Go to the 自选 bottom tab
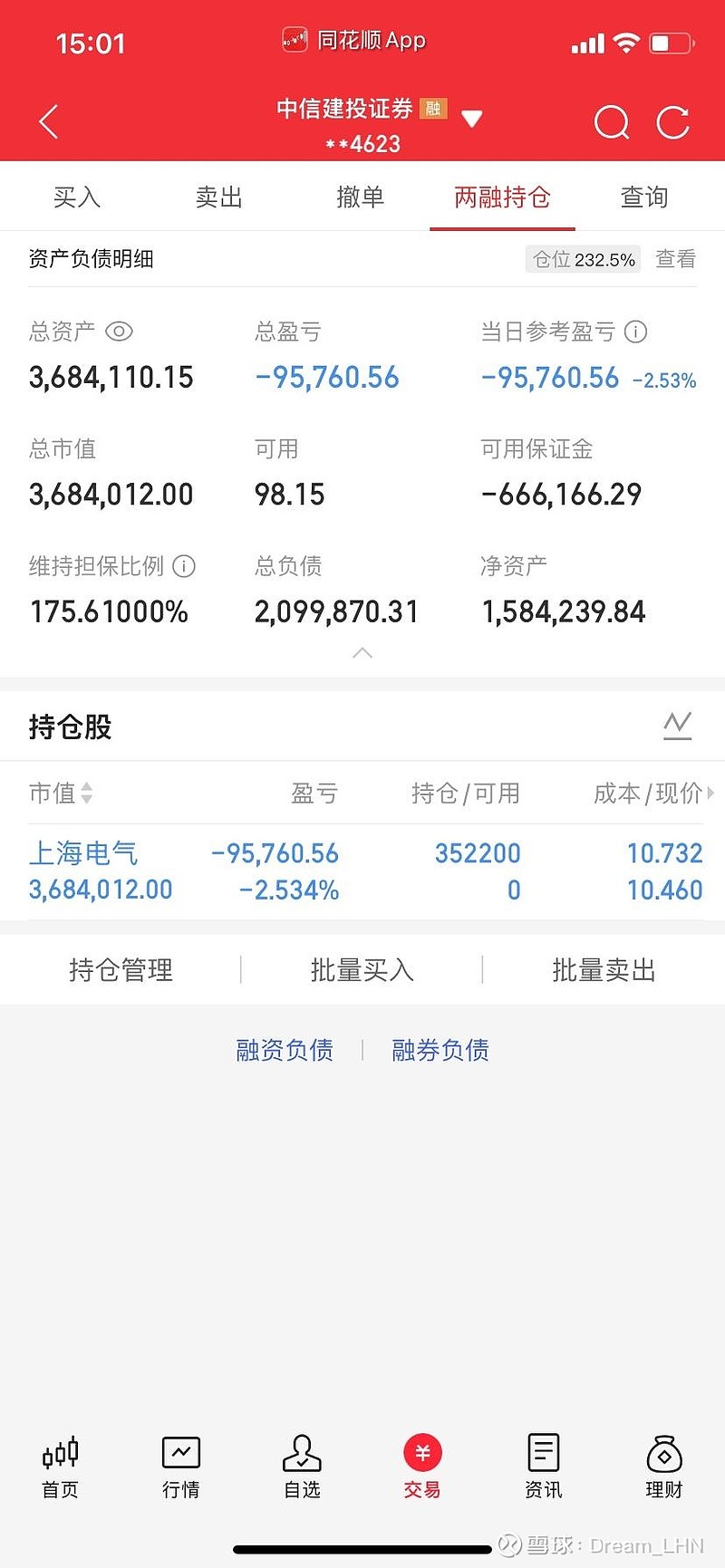This screenshot has width=725, height=1568. (302, 1467)
